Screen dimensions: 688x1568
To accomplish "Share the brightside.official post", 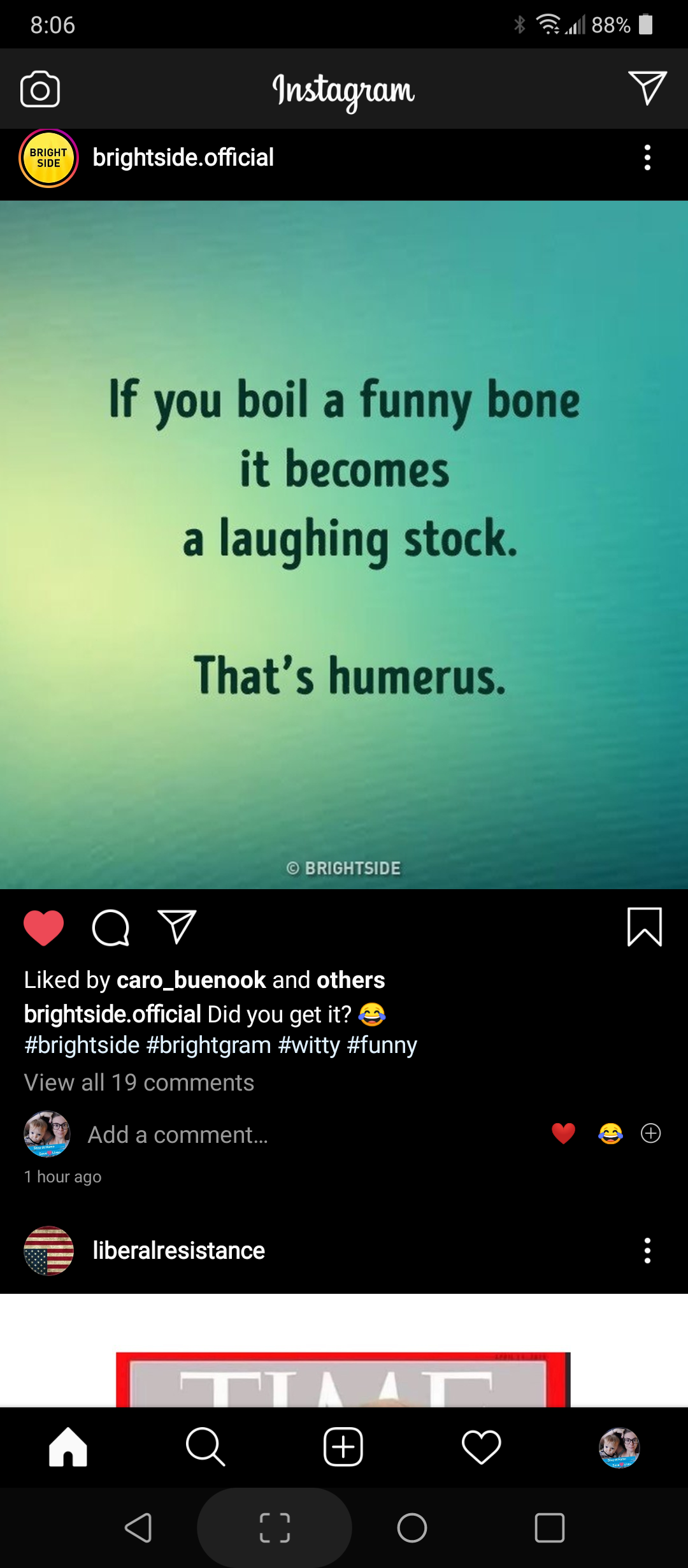I will click(176, 927).
